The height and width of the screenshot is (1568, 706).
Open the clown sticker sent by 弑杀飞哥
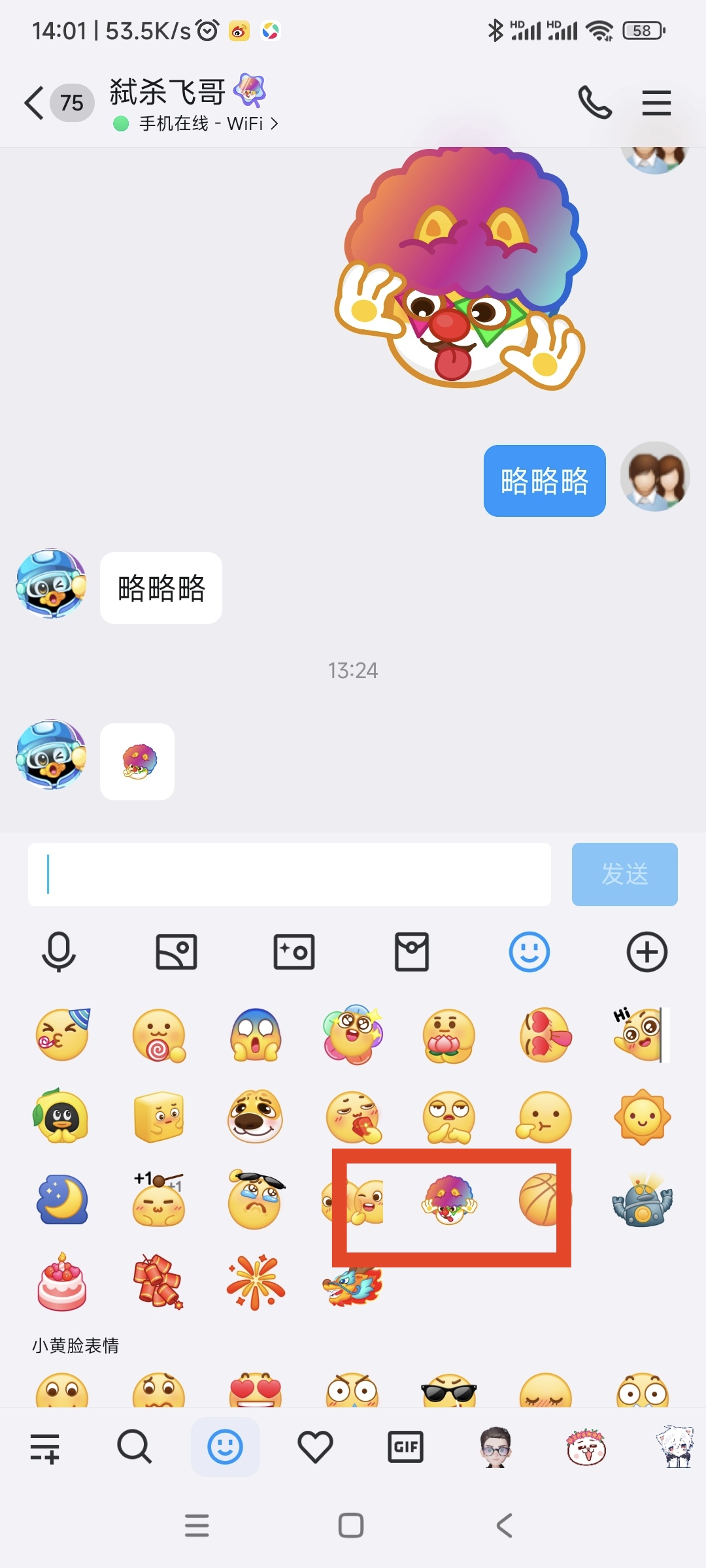point(137,762)
